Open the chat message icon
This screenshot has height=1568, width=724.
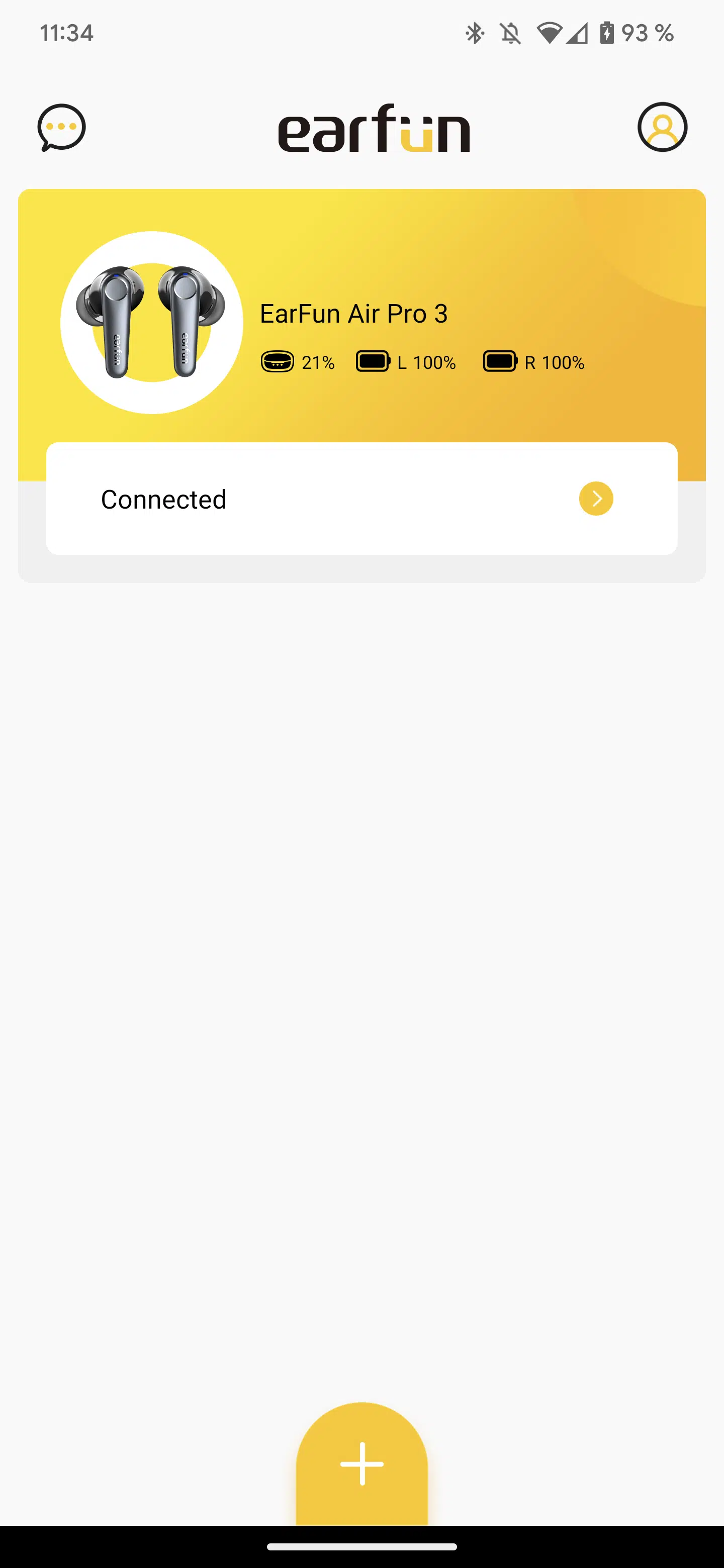61,127
